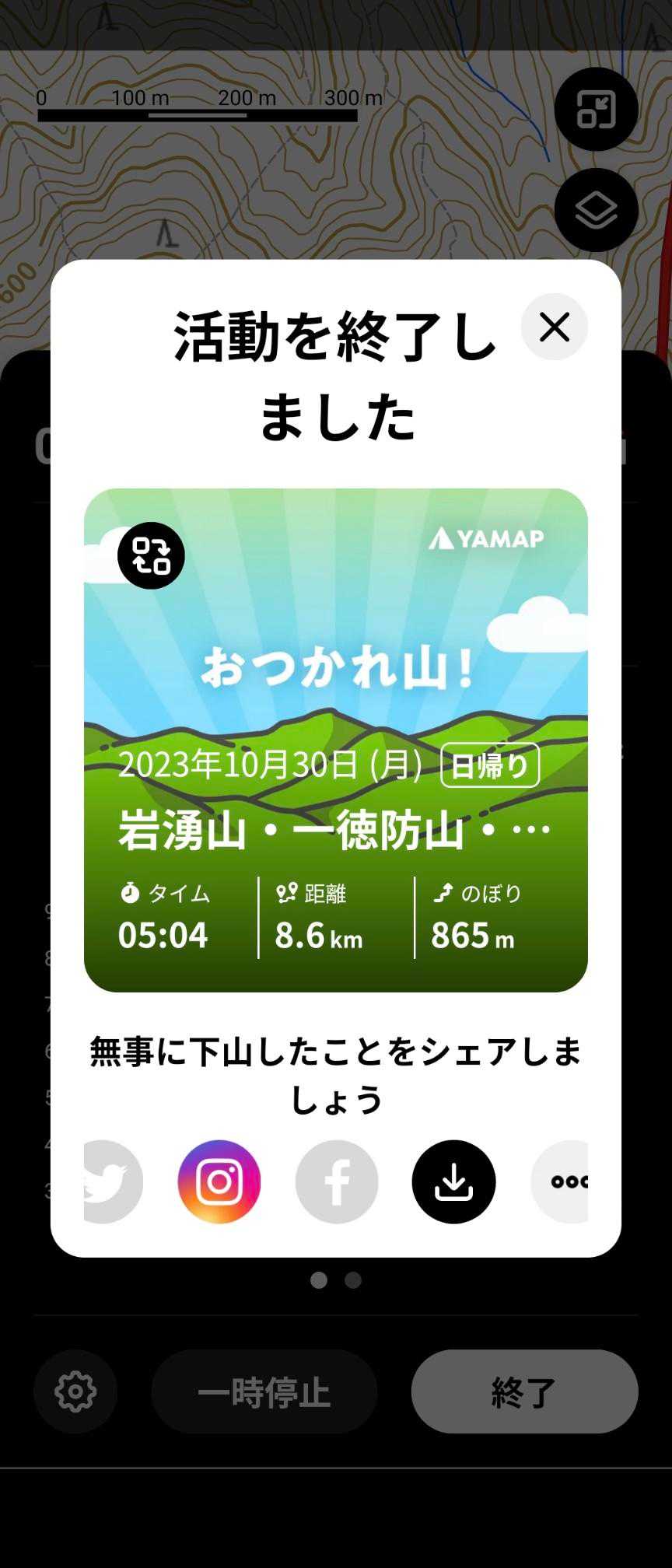Download the activity share image
672x1568 pixels.
click(453, 1181)
